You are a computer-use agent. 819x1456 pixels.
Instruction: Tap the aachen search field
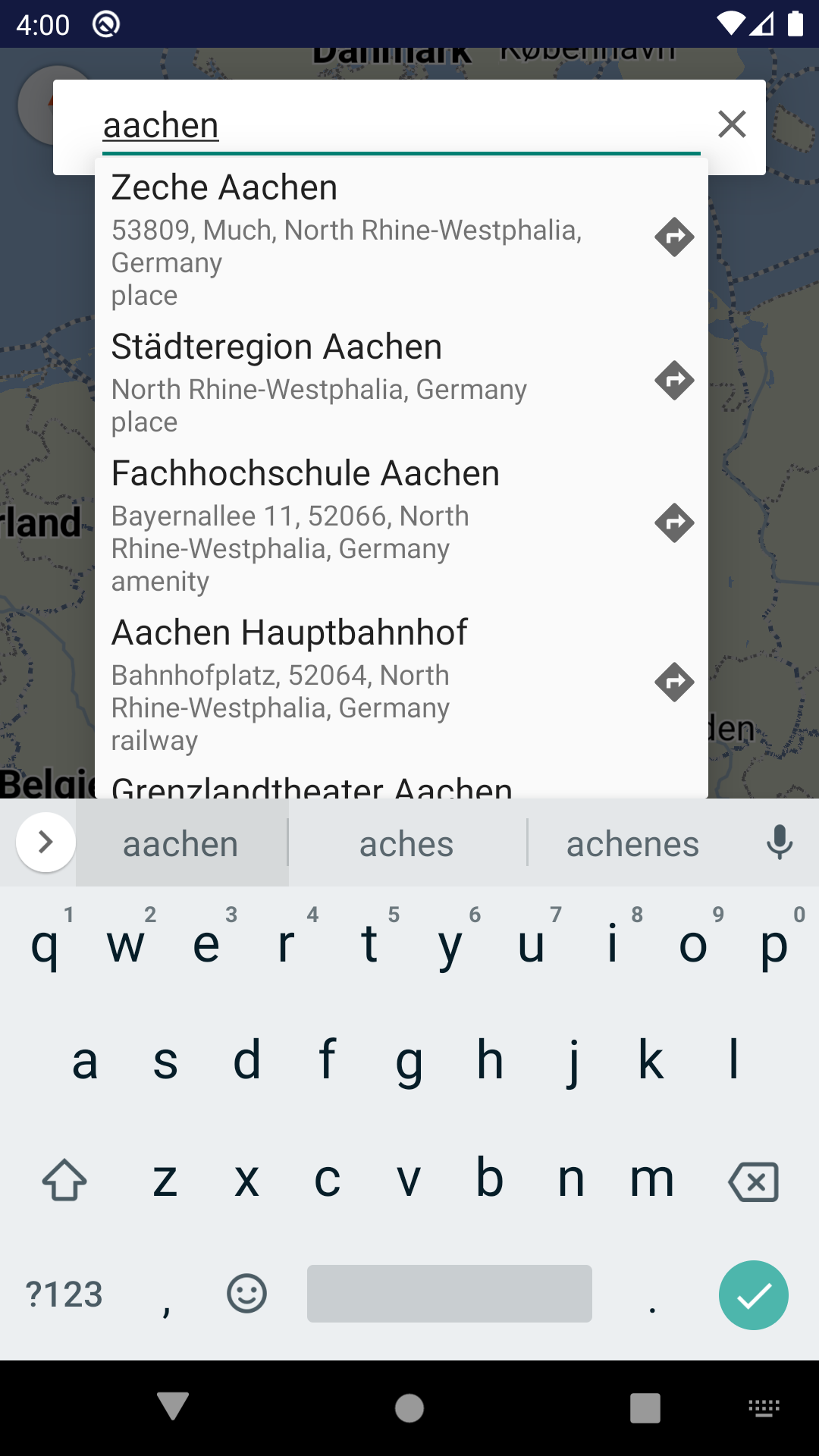click(401, 126)
